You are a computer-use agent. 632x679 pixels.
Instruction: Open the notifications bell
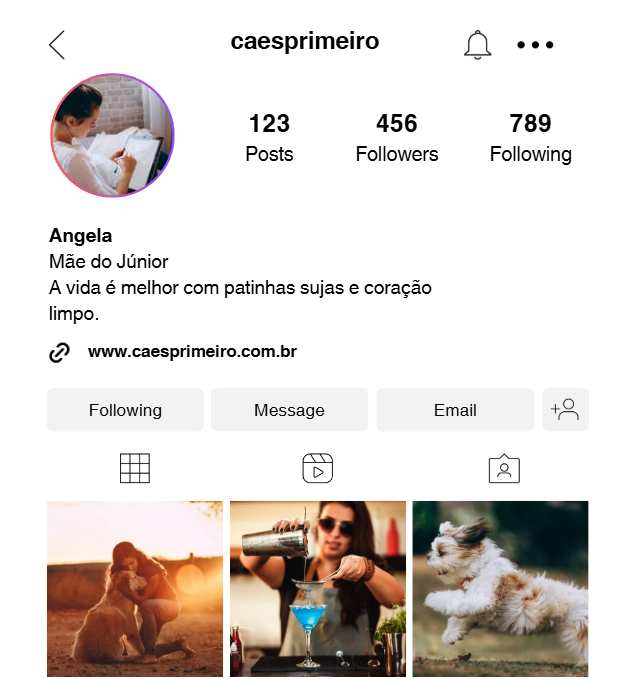coord(478,44)
